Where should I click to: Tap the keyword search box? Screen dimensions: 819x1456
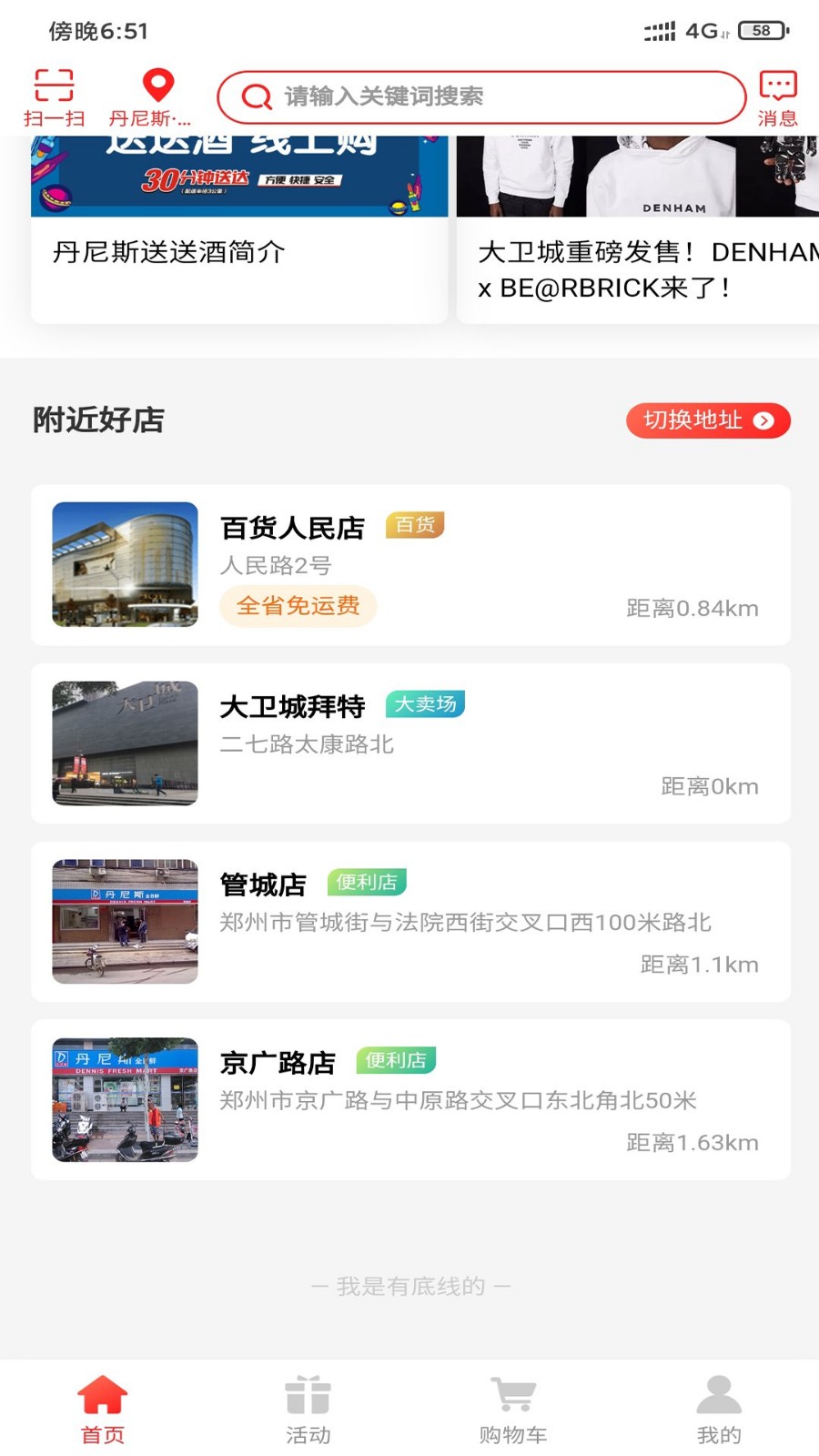pyautogui.click(x=480, y=96)
